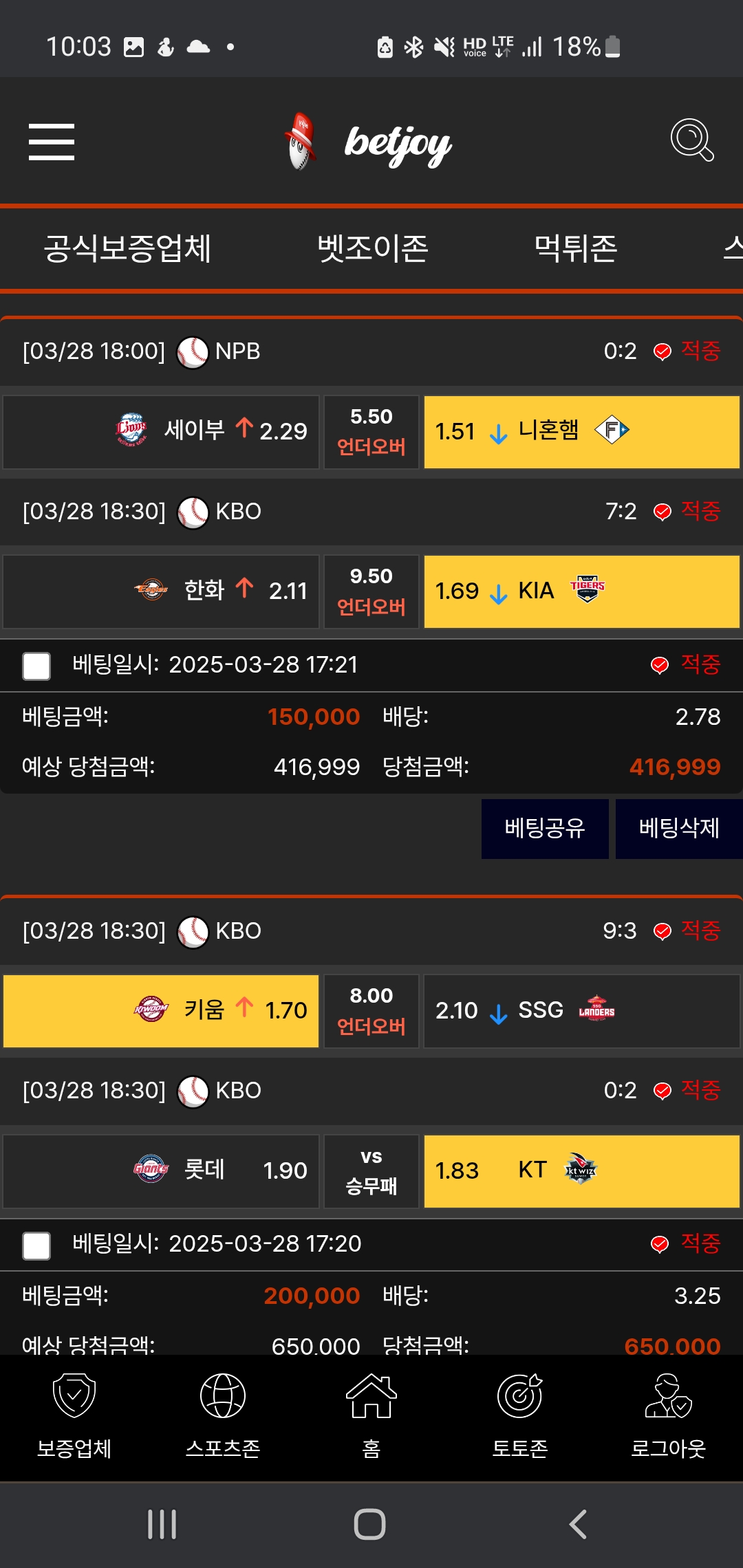Tap 베팅삭제 to delete the bet

(678, 829)
